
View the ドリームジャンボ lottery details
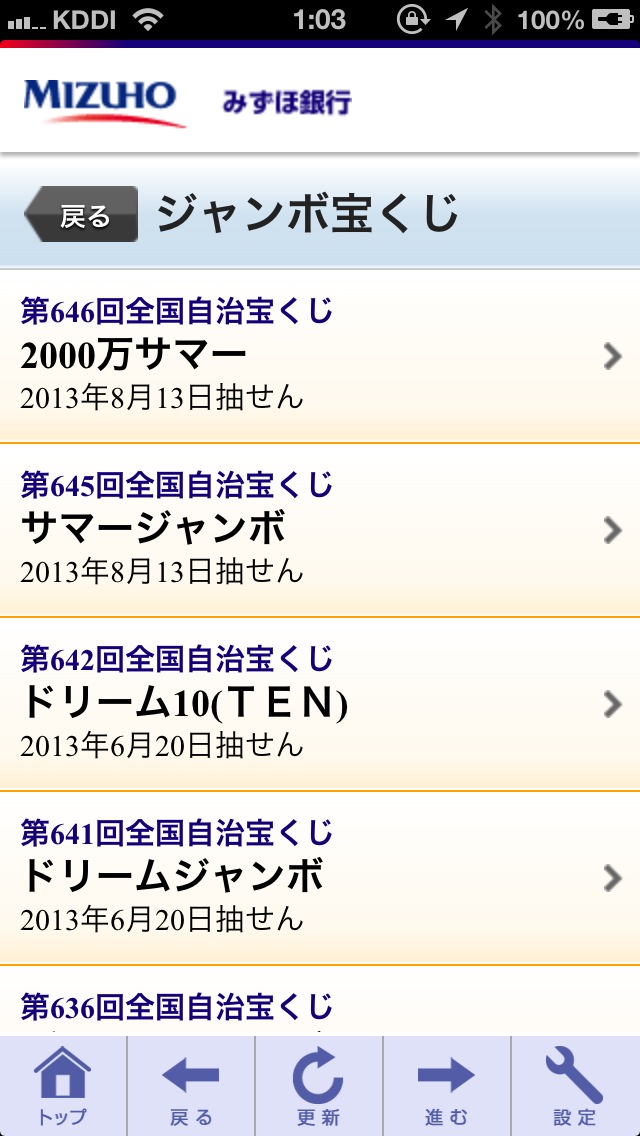coord(320,878)
